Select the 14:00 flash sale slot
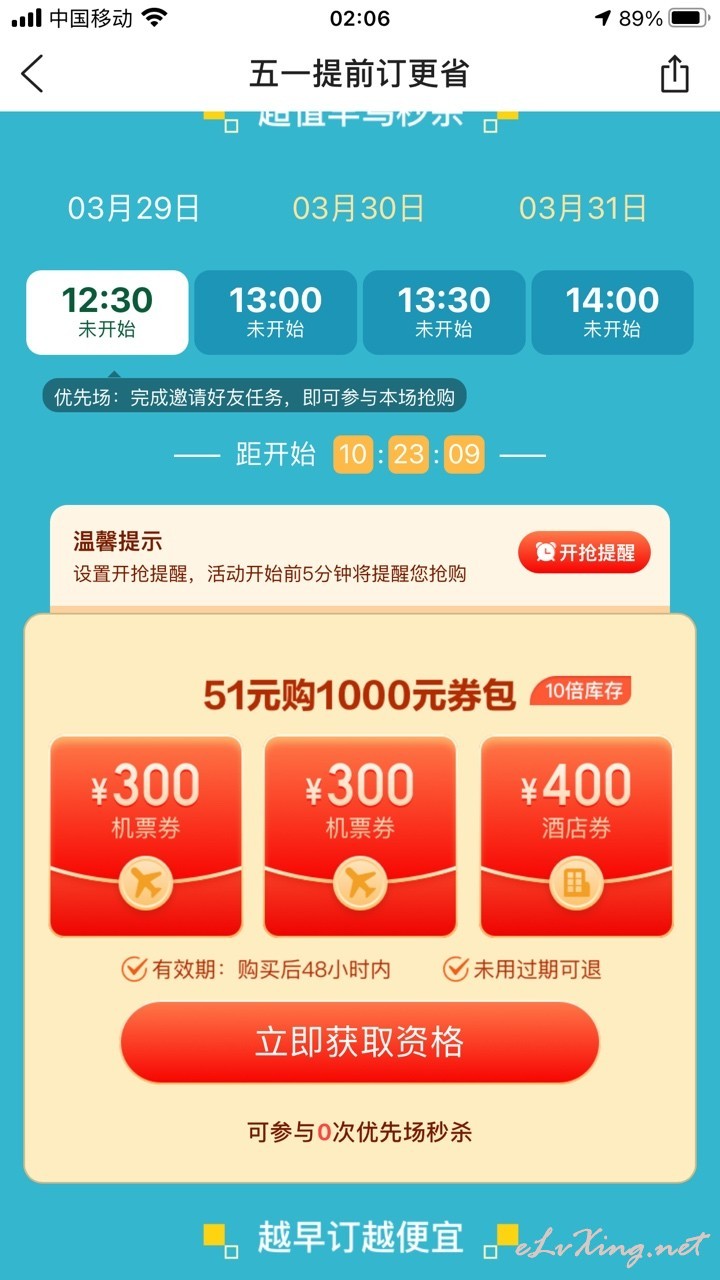This screenshot has width=720, height=1280. 612,312
